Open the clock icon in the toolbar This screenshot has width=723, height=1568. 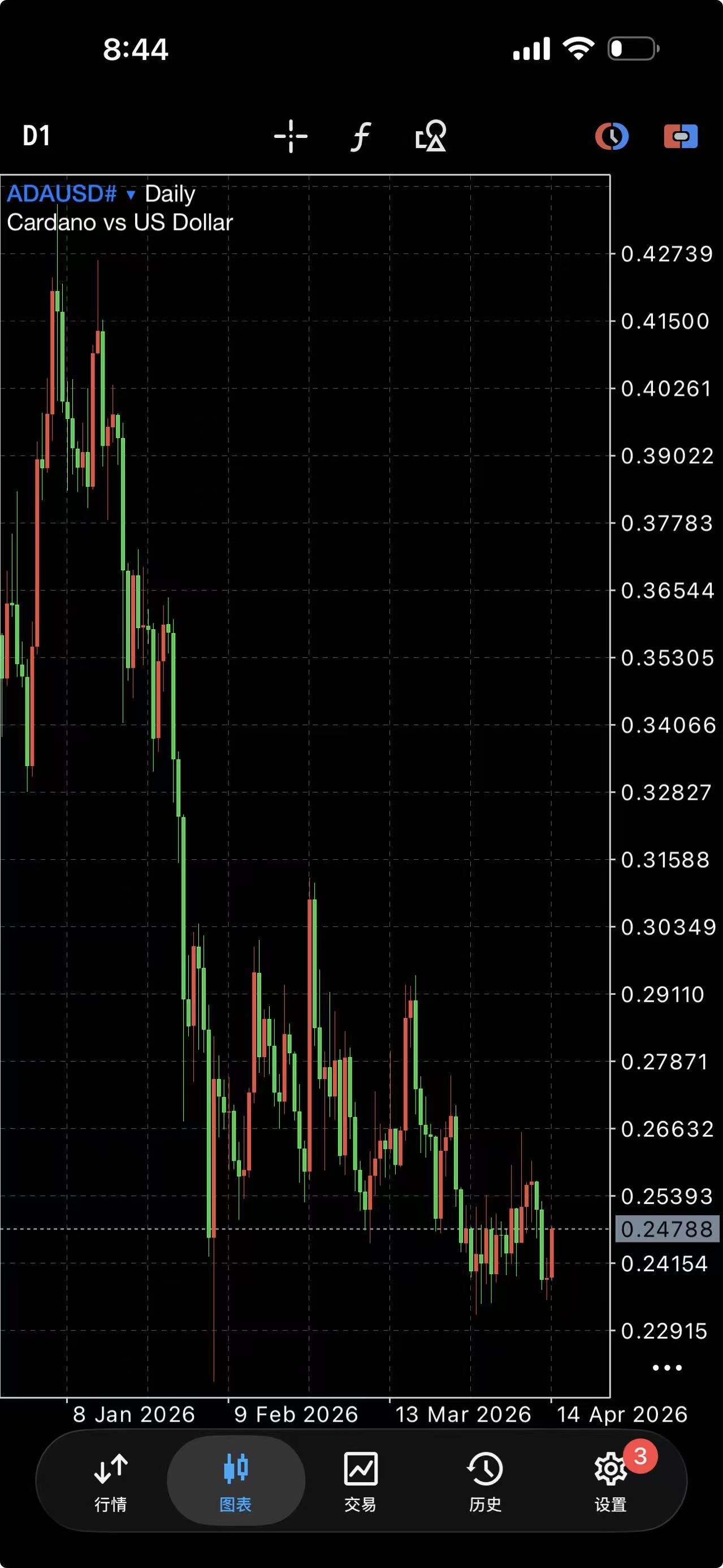pyautogui.click(x=612, y=136)
